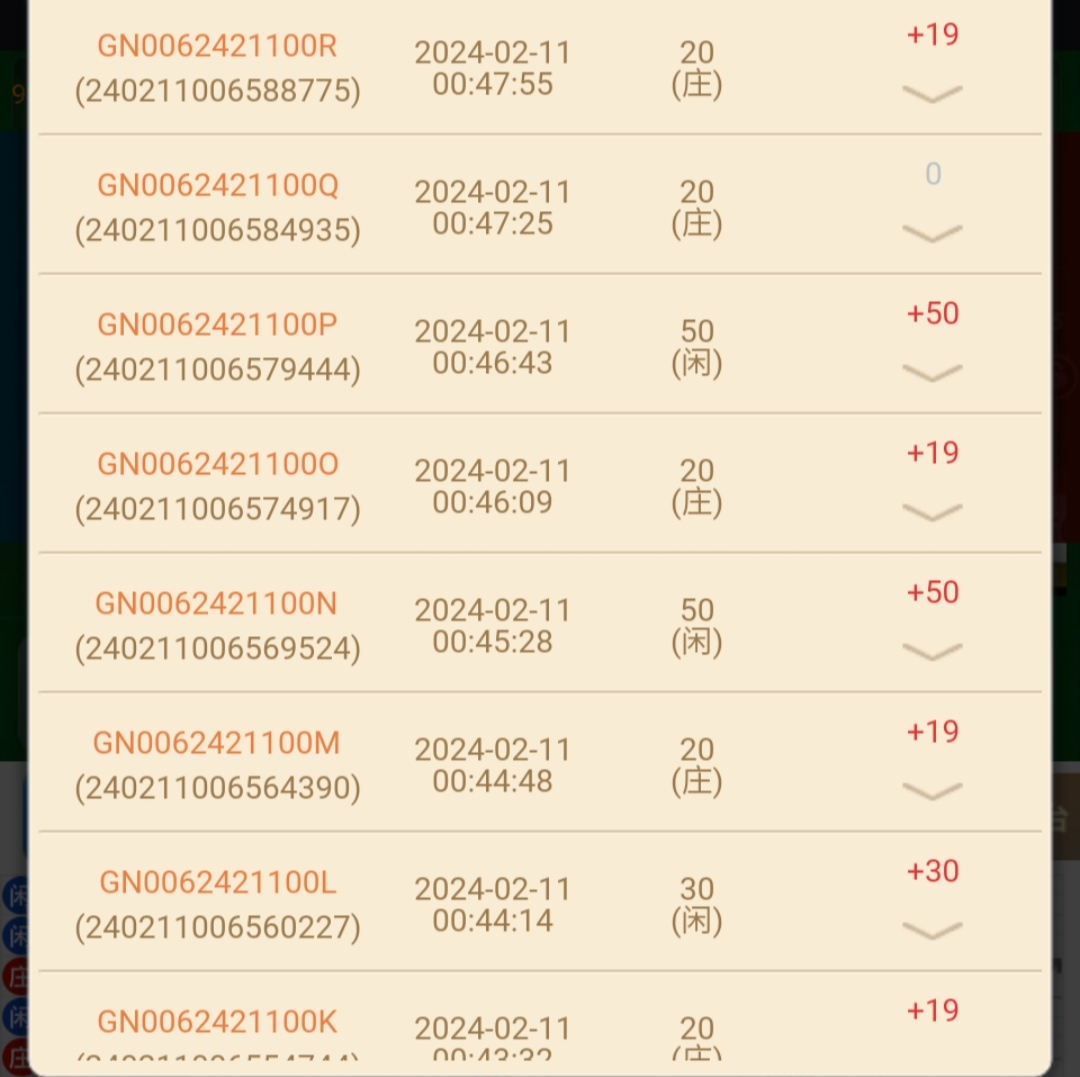Image resolution: width=1080 pixels, height=1077 pixels.
Task: Expand details for bet GN0062421100Q
Action: coord(932,233)
